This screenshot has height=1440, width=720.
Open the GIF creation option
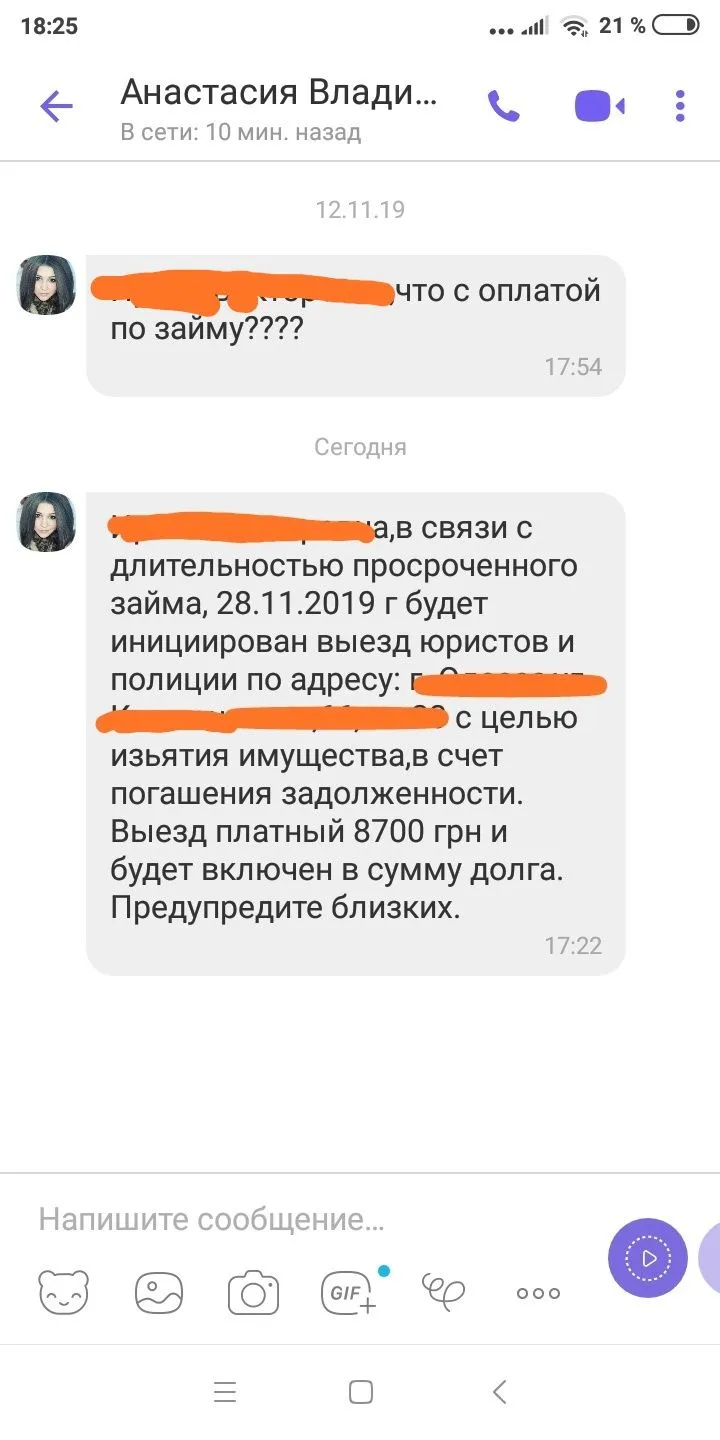[x=349, y=1292]
